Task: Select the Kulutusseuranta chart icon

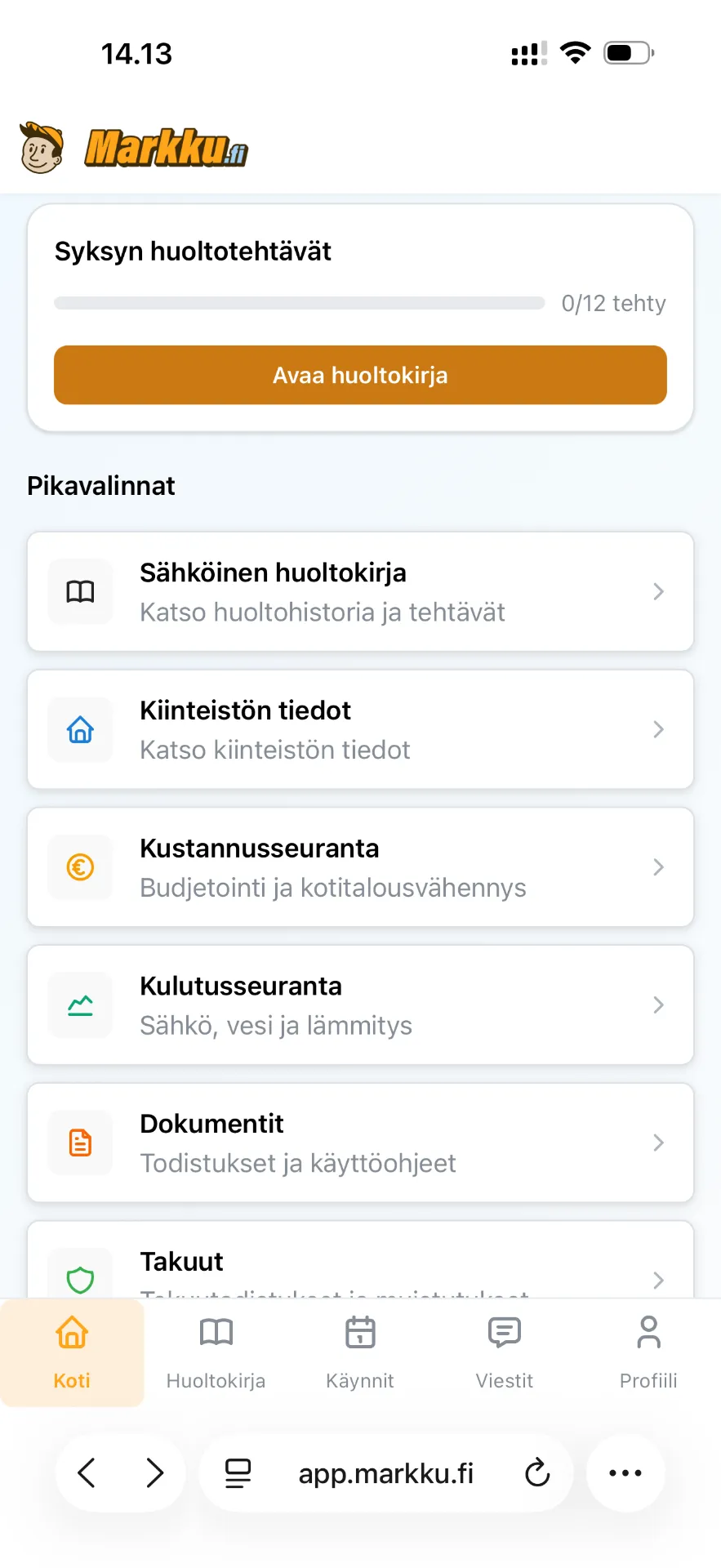Action: (x=81, y=1005)
